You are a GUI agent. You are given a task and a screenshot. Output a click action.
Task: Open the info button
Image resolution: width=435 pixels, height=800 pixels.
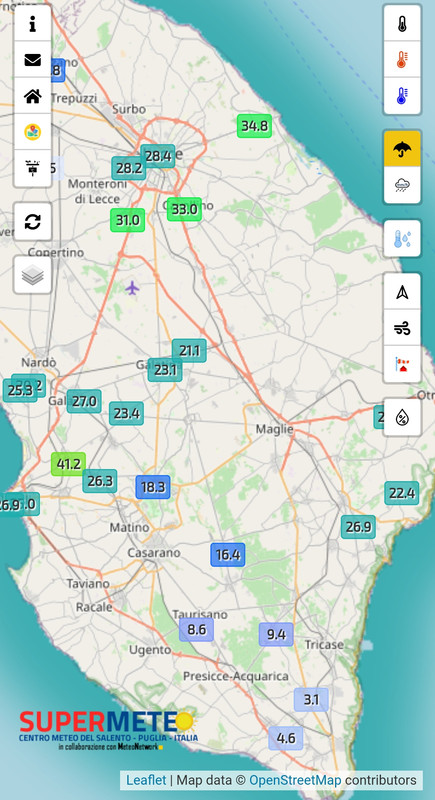[33, 23]
